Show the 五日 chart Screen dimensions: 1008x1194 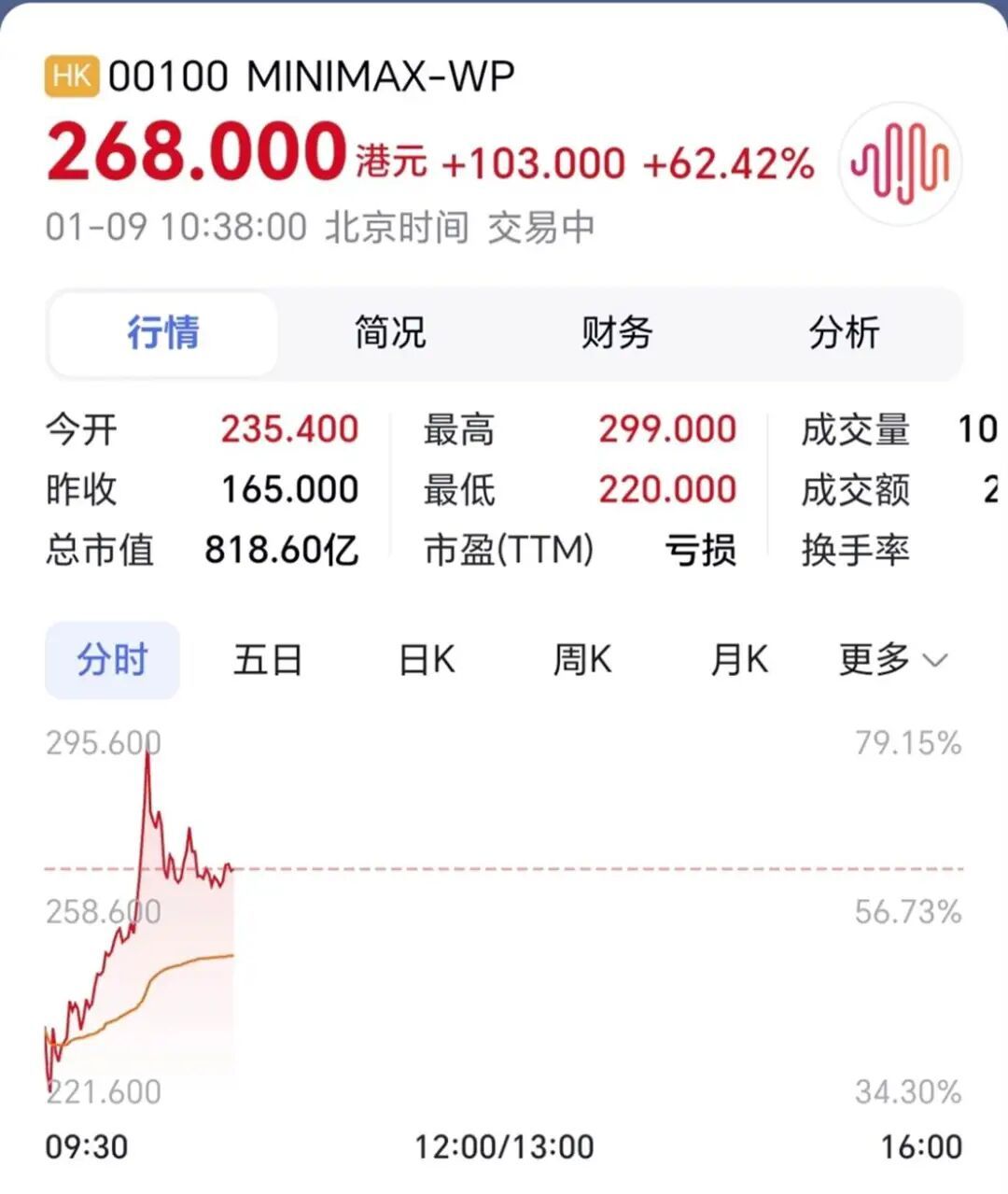pyautogui.click(x=268, y=660)
